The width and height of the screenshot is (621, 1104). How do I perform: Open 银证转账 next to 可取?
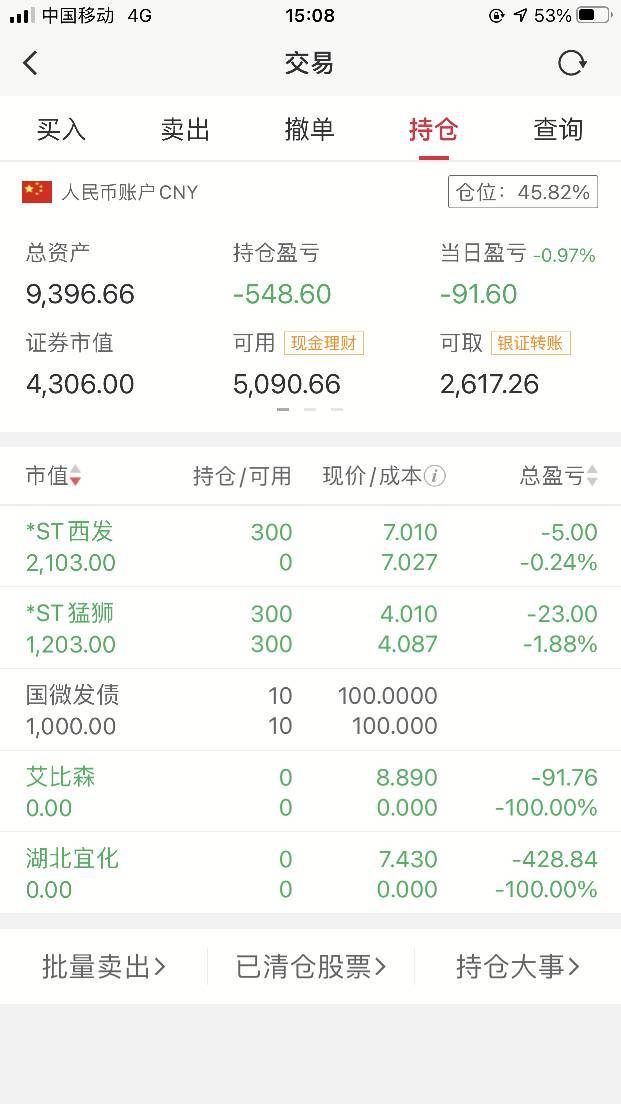[530, 344]
